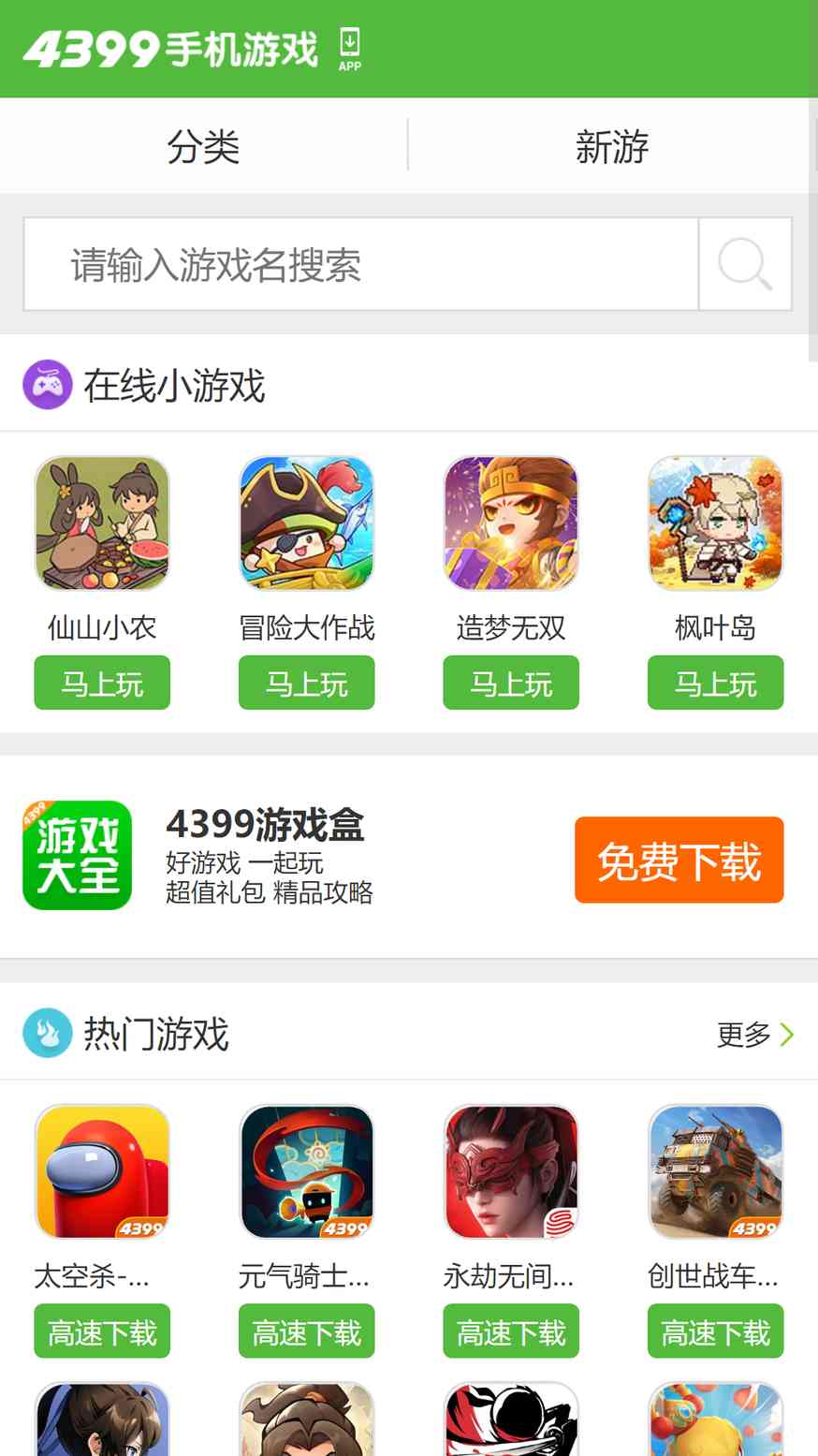The width and height of the screenshot is (818, 1456).
Task: Open the 太空杀 game icon
Action: coord(102,1171)
